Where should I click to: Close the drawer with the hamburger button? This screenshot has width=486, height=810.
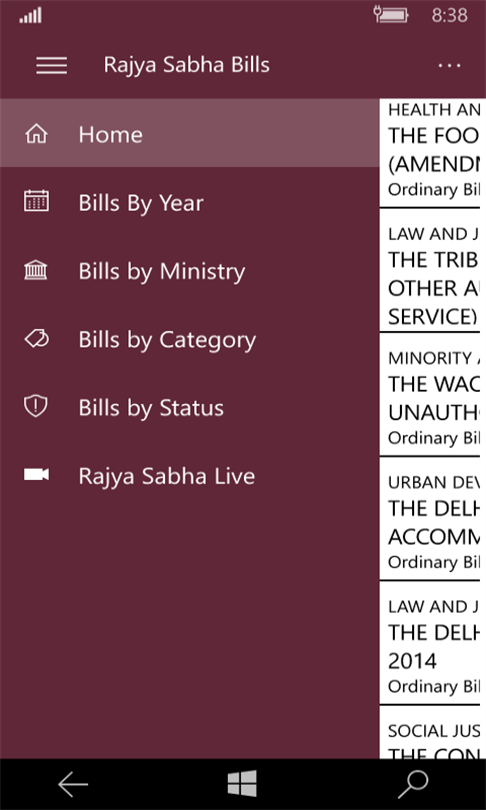click(x=51, y=66)
